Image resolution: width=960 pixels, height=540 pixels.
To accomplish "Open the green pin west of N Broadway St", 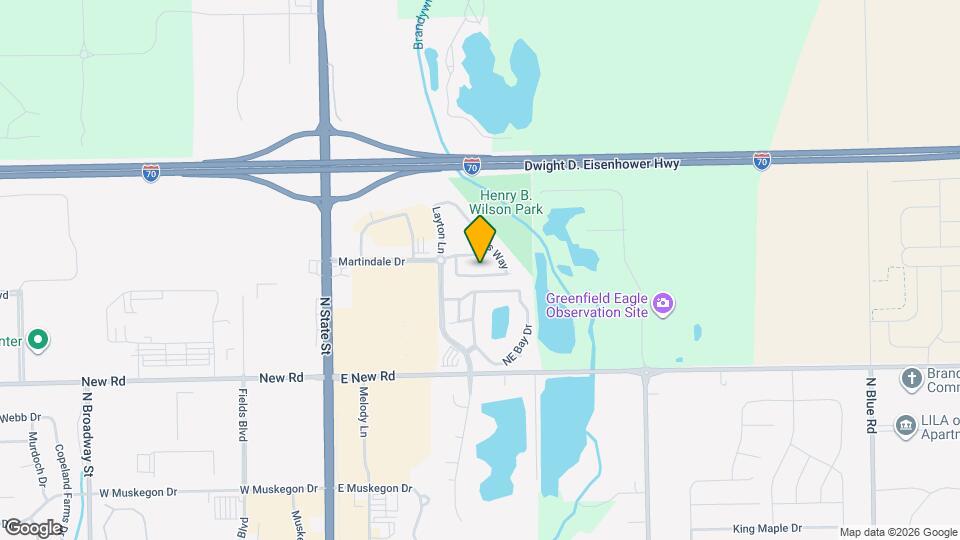I will (38, 341).
